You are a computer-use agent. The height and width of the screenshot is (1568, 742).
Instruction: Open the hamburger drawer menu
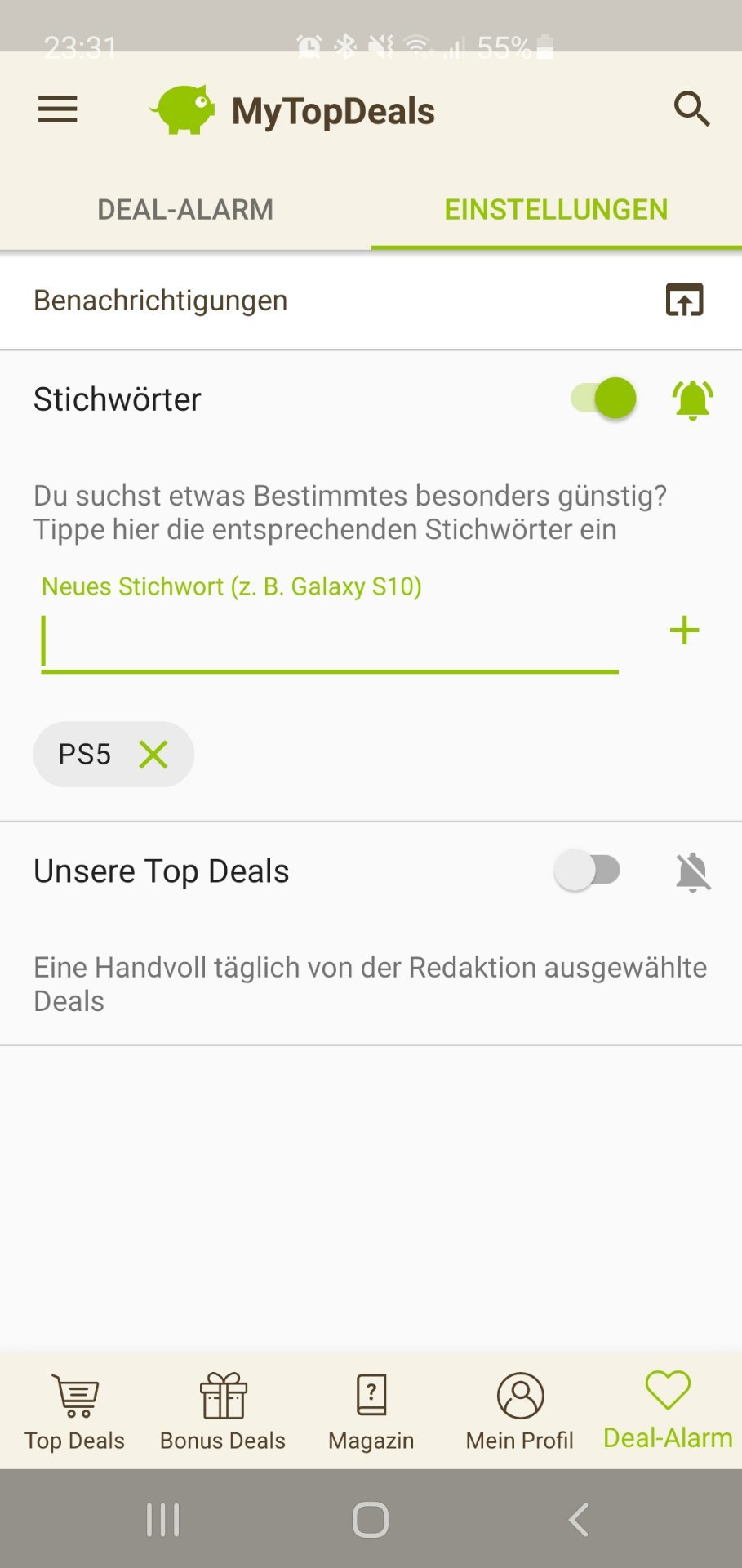click(57, 109)
